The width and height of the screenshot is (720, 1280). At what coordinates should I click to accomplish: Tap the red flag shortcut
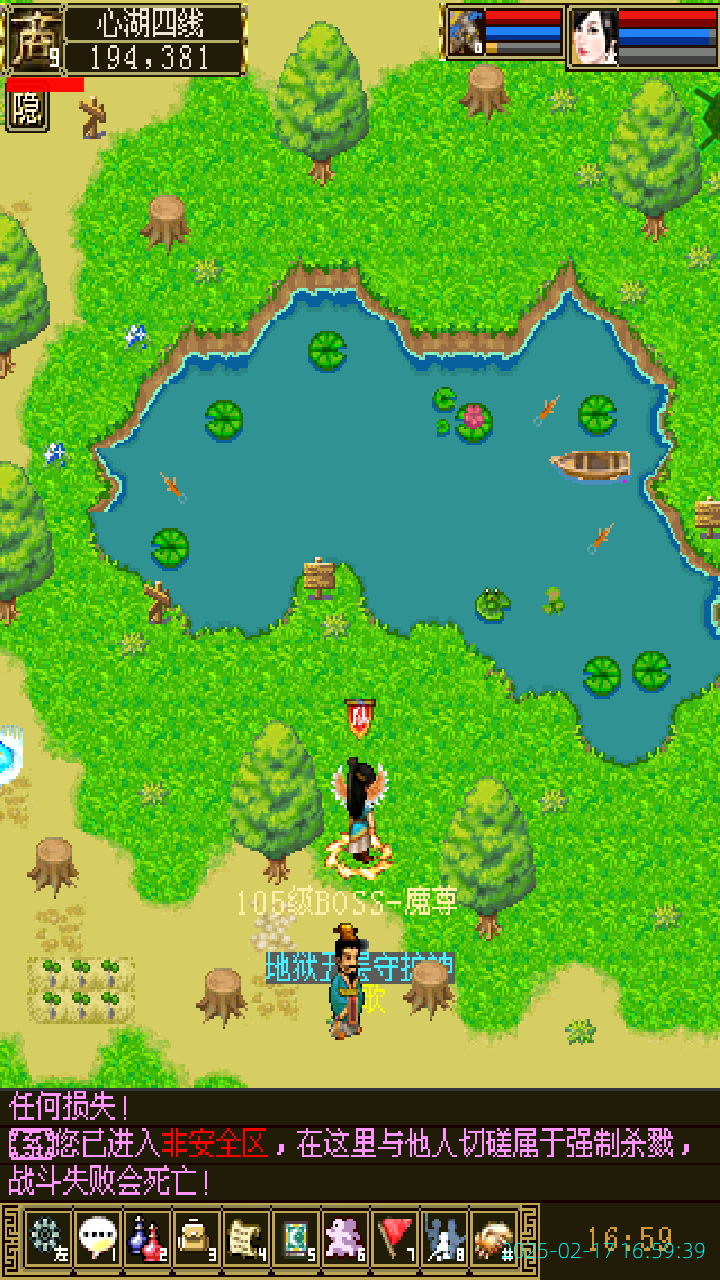(396, 1238)
